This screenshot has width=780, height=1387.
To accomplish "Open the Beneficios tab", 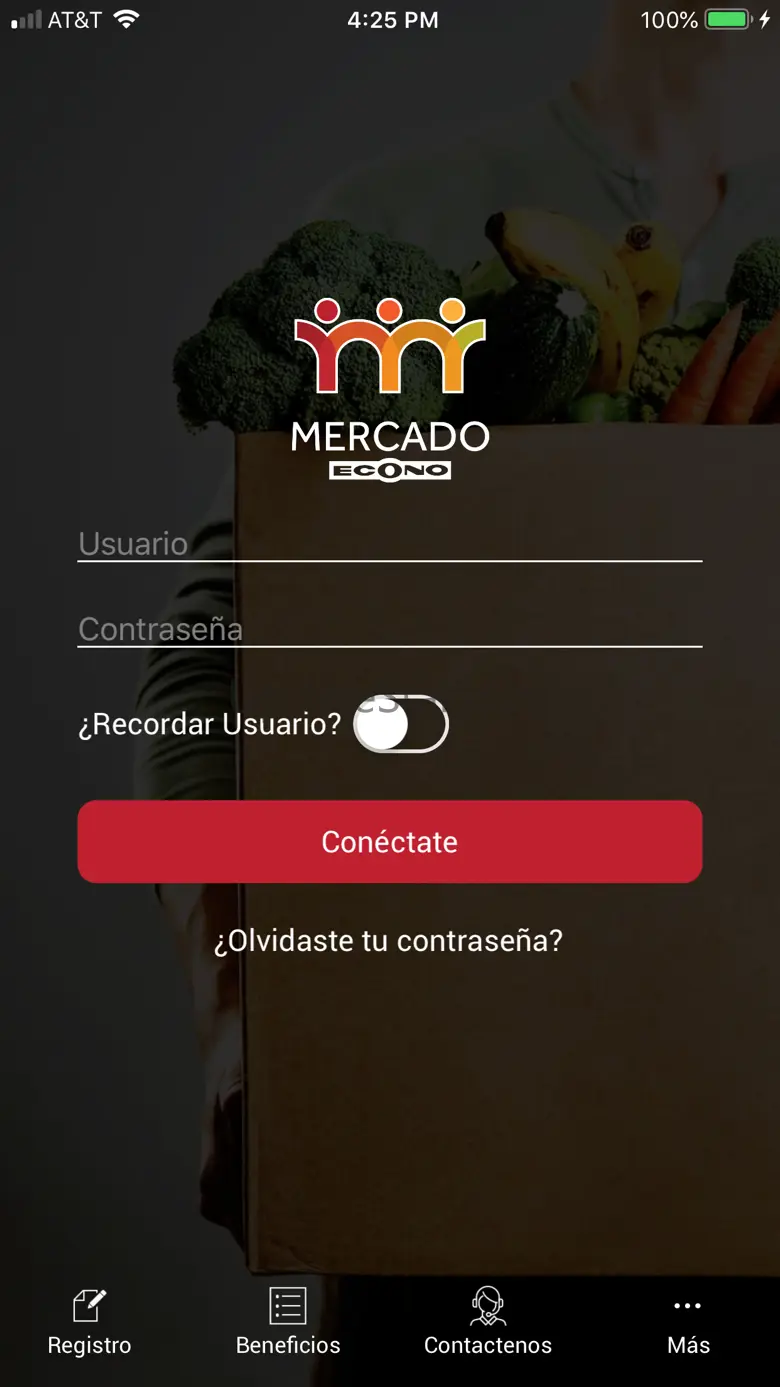I will point(288,1322).
